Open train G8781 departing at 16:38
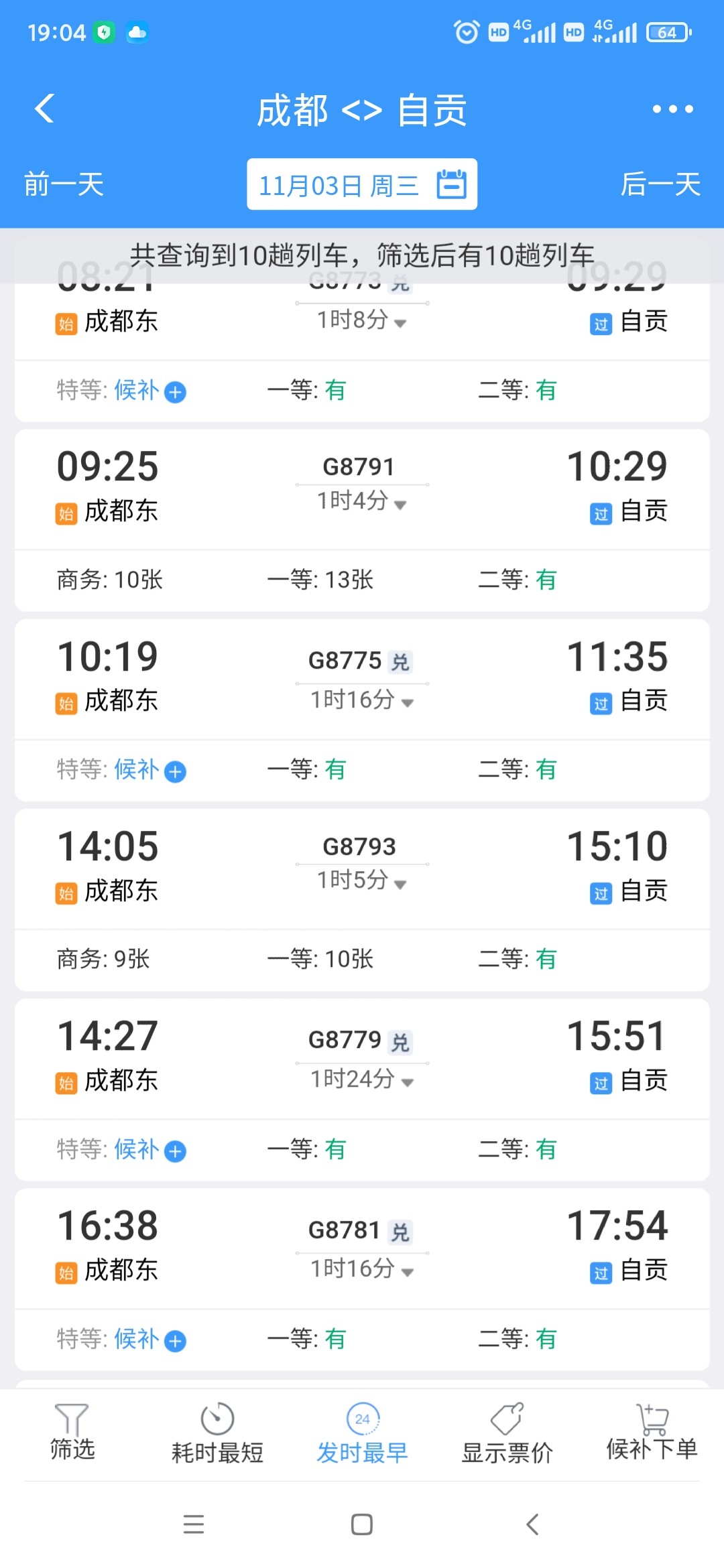This screenshot has height=1568, width=724. [x=362, y=1248]
